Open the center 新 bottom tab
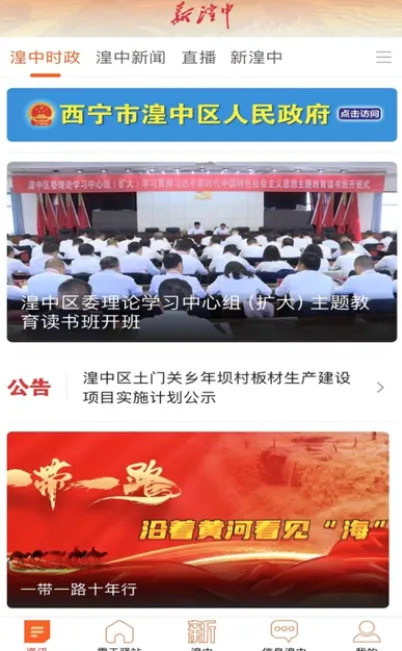402x651 pixels. (x=202, y=634)
